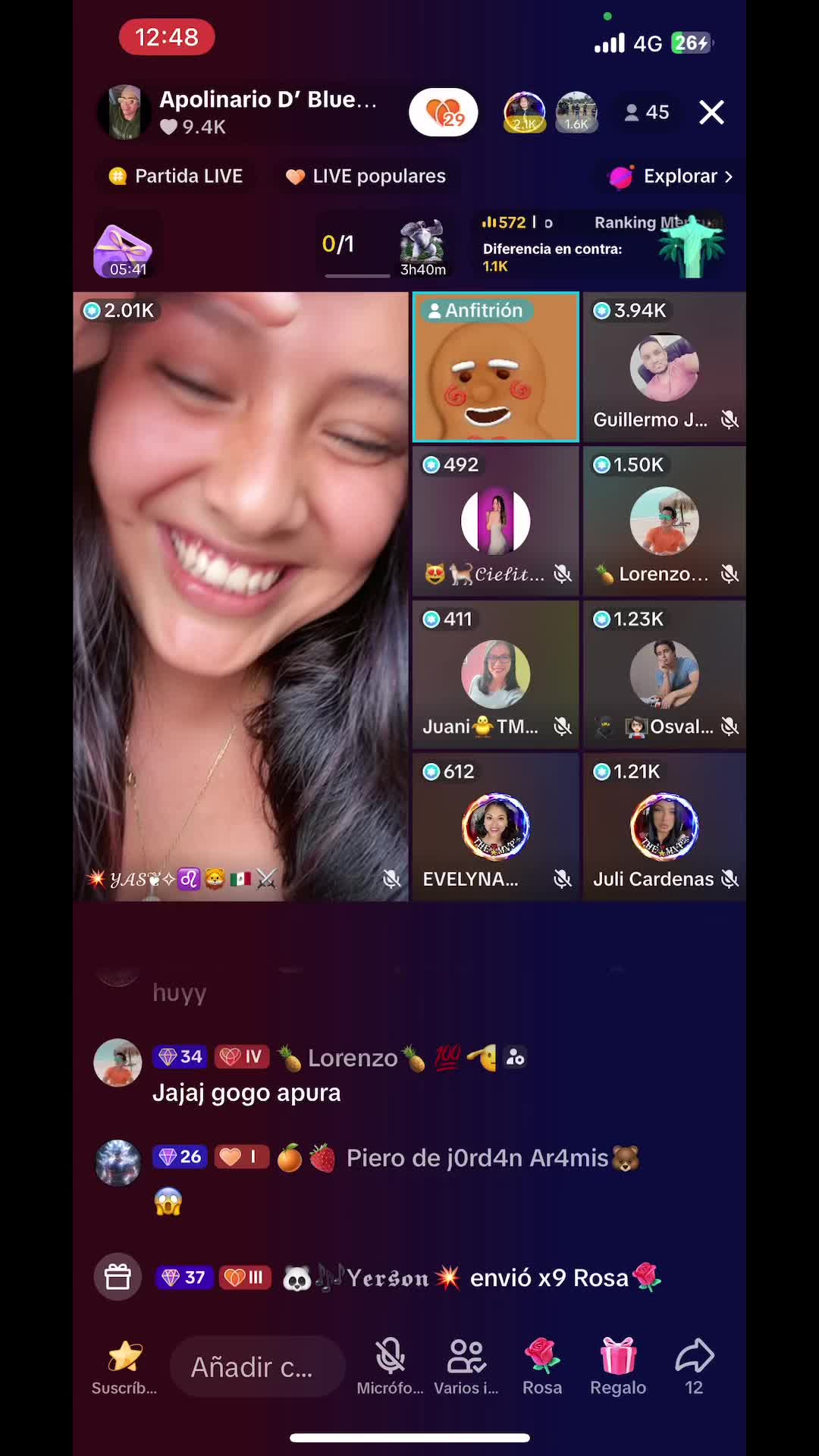Open Ranking Mensual banner
Screen dimensions: 819x1456
(x=599, y=244)
